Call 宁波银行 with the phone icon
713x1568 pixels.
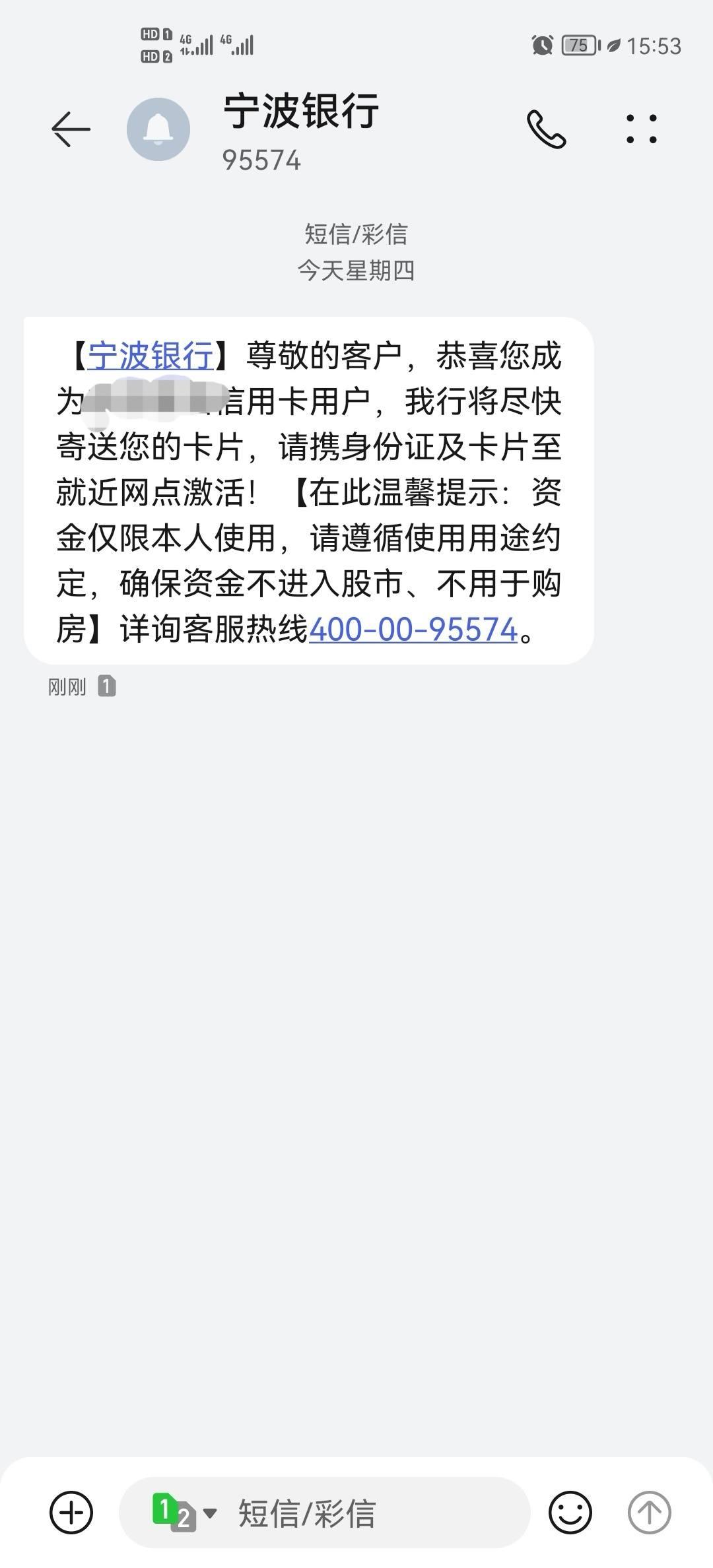pyautogui.click(x=546, y=129)
